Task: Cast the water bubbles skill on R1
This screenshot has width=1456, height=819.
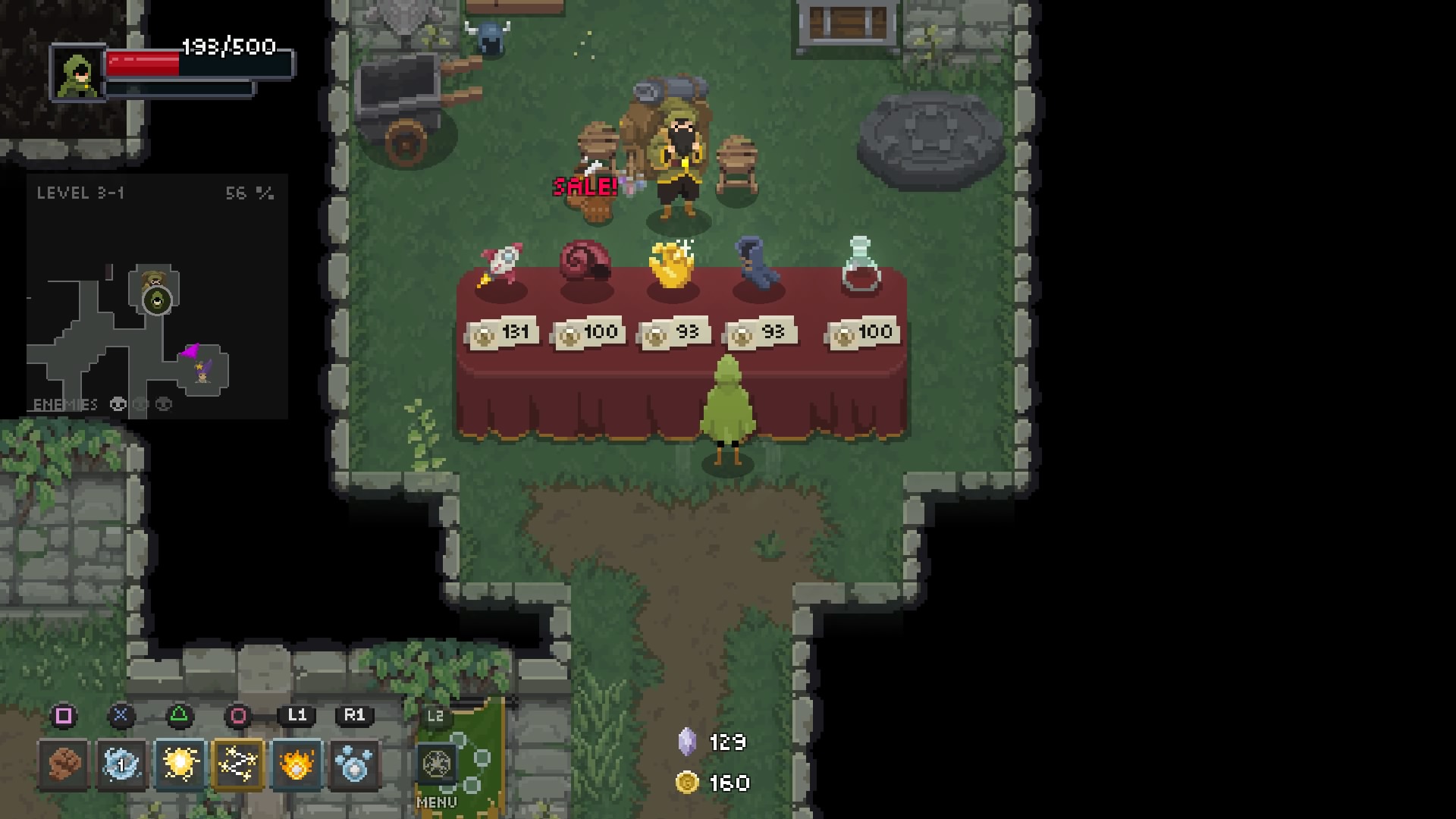Action: pyautogui.click(x=354, y=764)
